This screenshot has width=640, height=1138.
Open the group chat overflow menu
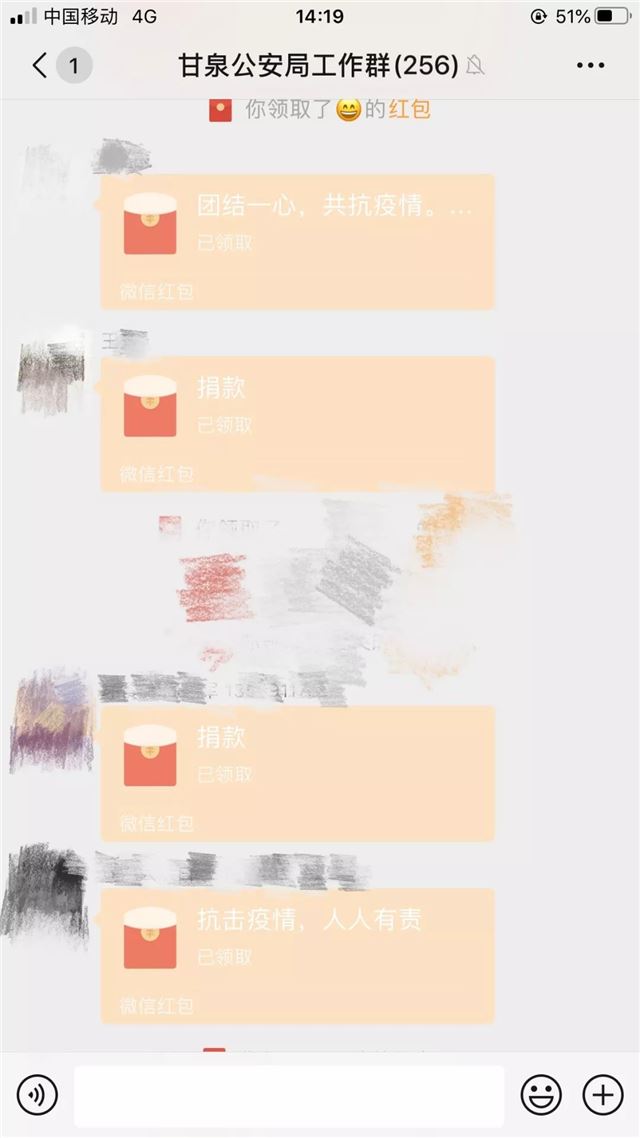591,66
